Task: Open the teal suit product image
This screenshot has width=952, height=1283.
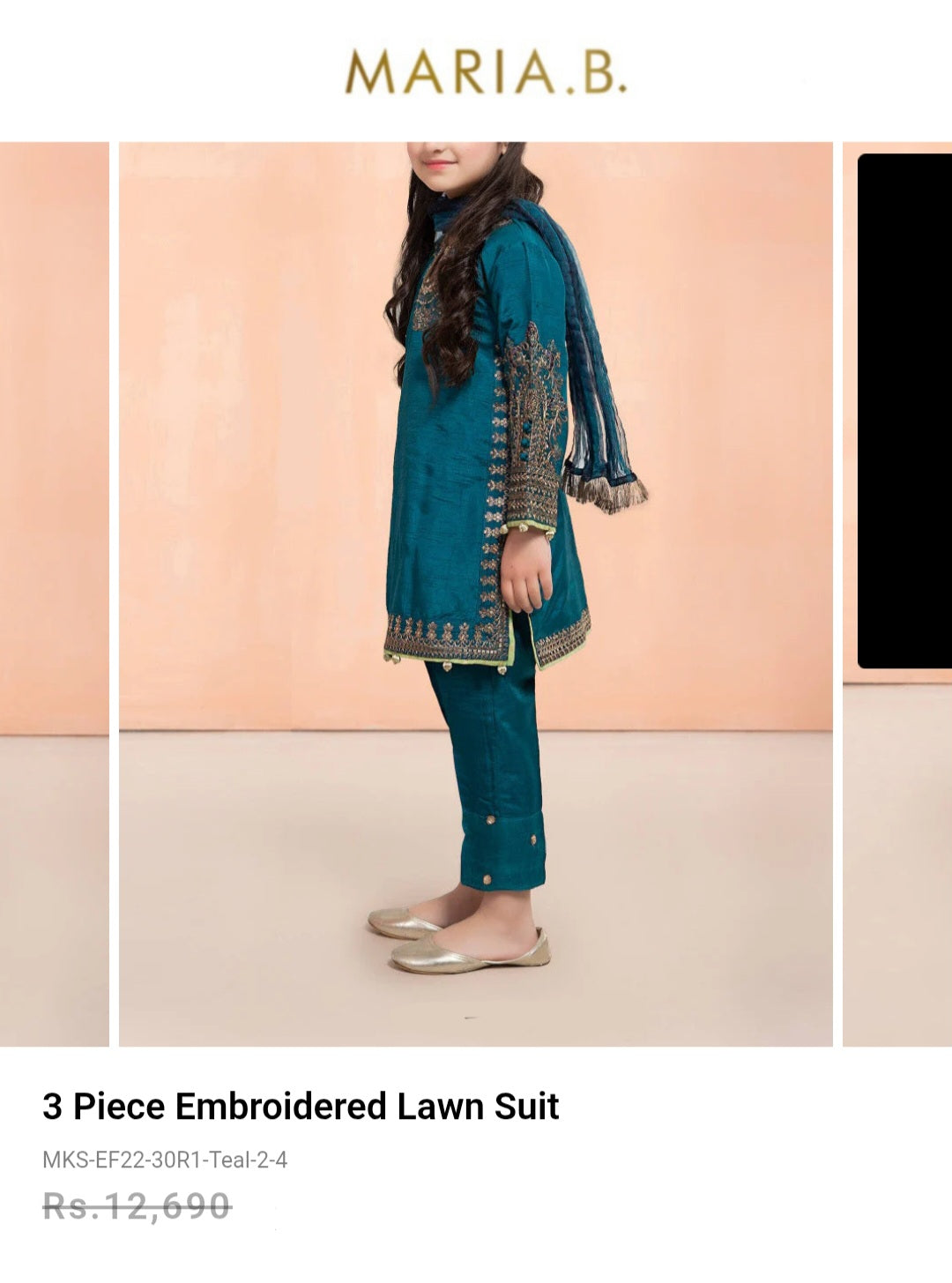Action: pyautogui.click(x=476, y=593)
